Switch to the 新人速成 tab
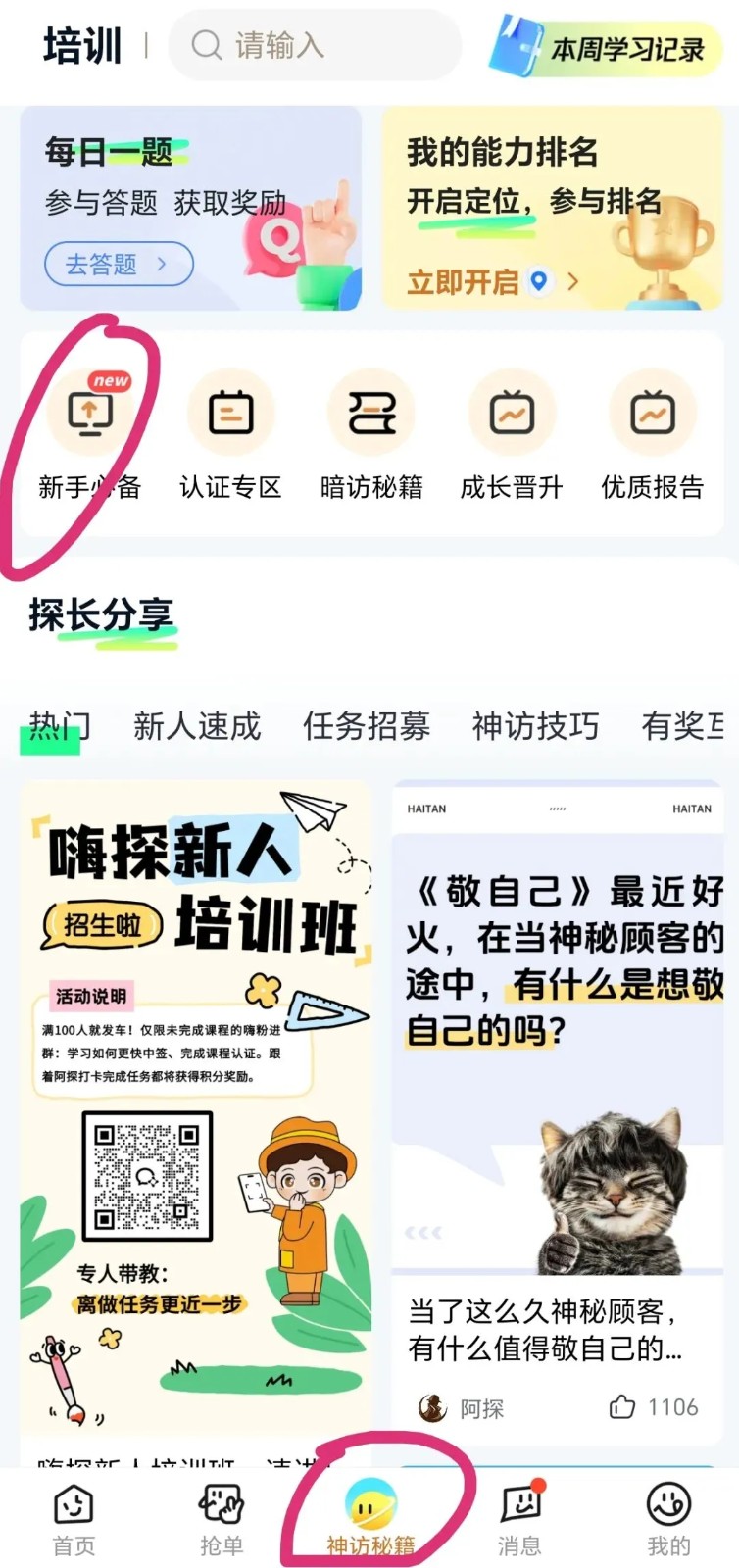The width and height of the screenshot is (739, 1568). (197, 727)
